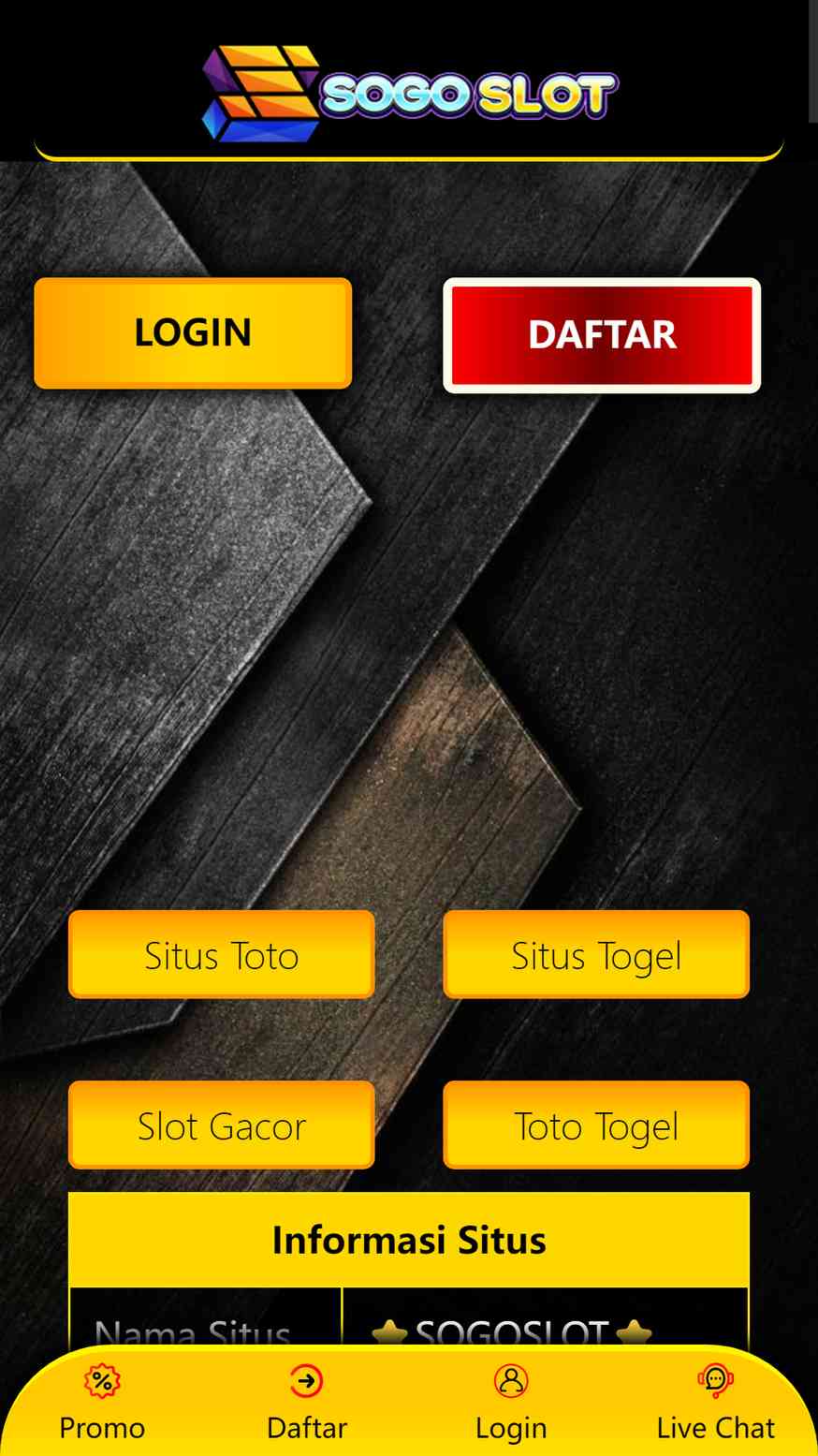Viewport: 818px width, 1456px height.
Task: Tap the yellow LOGIN button
Action: pos(193,332)
